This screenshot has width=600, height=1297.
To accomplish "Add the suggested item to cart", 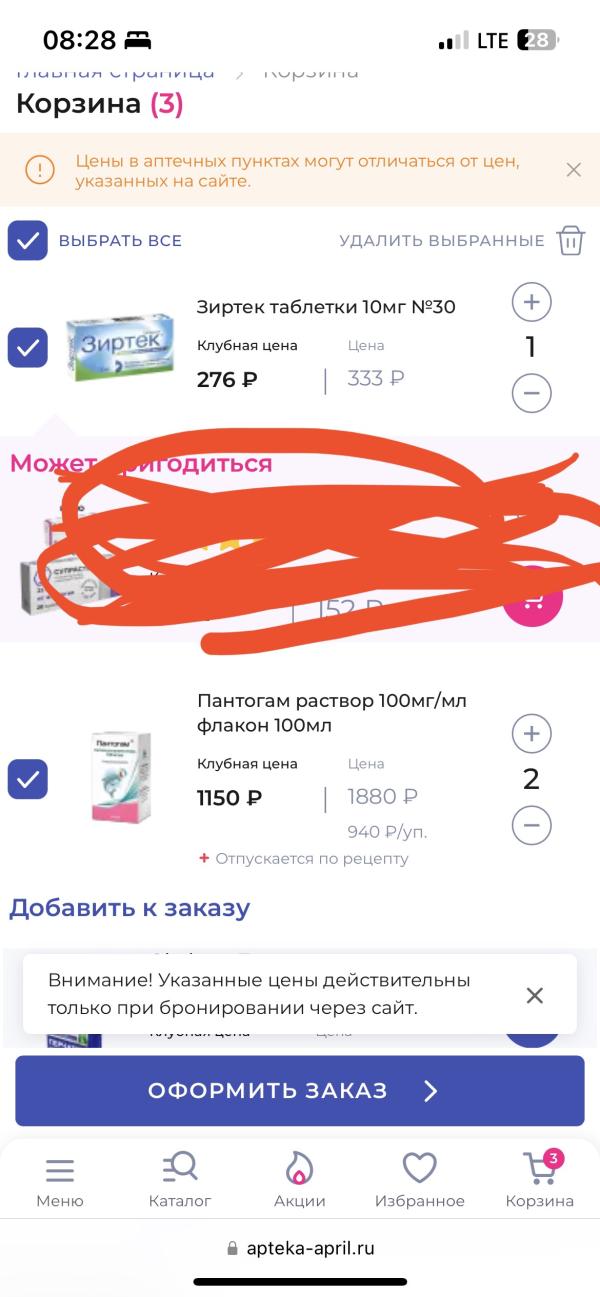I will click(532, 598).
